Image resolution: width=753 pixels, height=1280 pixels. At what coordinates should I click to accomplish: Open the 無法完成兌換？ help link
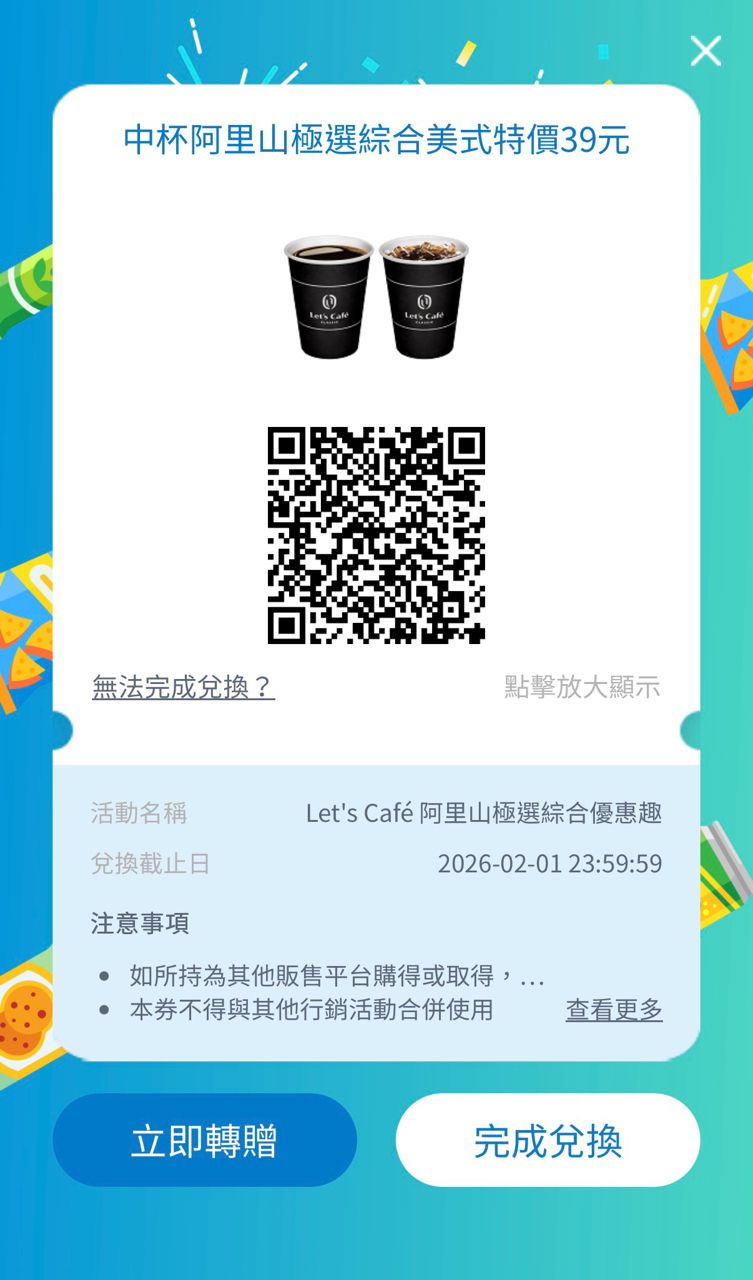tap(183, 687)
